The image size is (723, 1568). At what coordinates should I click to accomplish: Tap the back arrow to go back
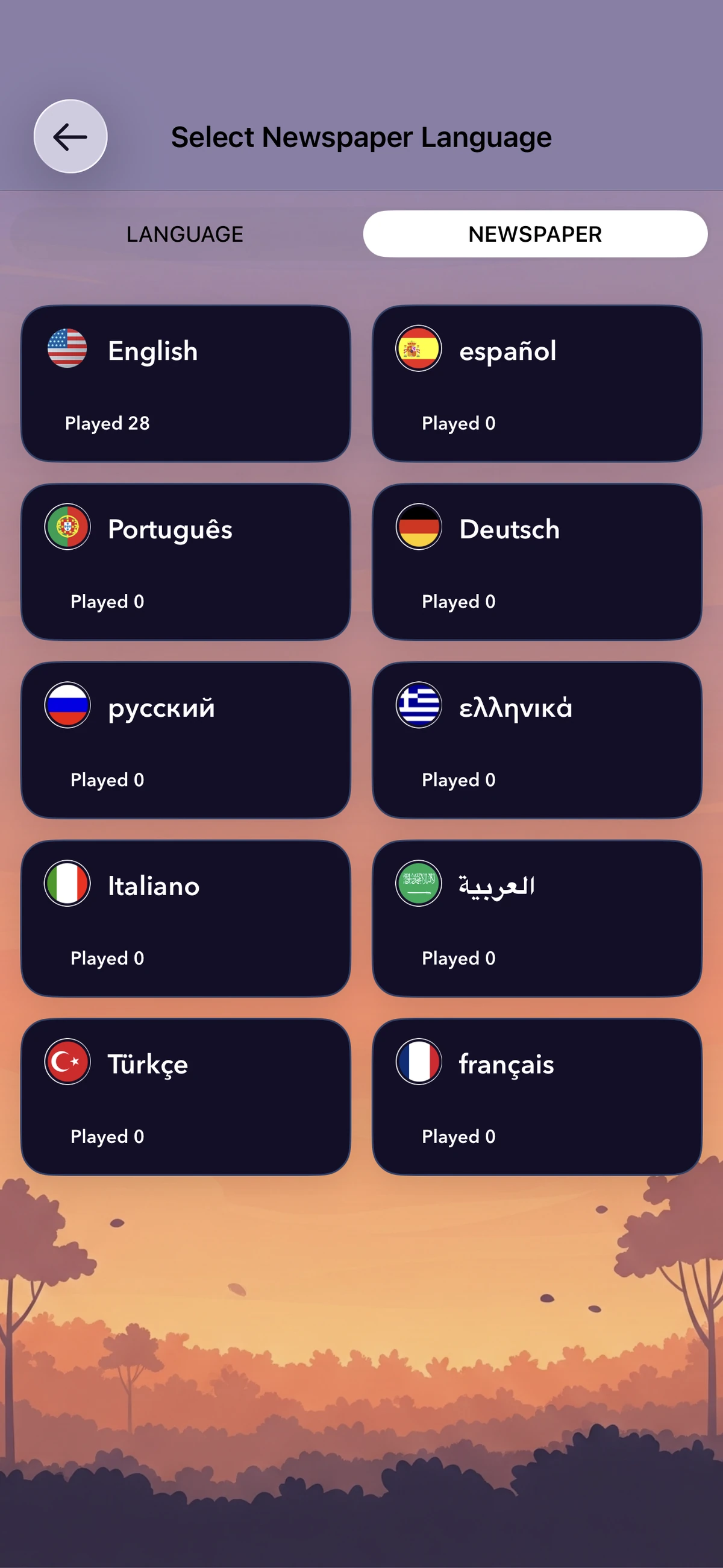coord(70,137)
